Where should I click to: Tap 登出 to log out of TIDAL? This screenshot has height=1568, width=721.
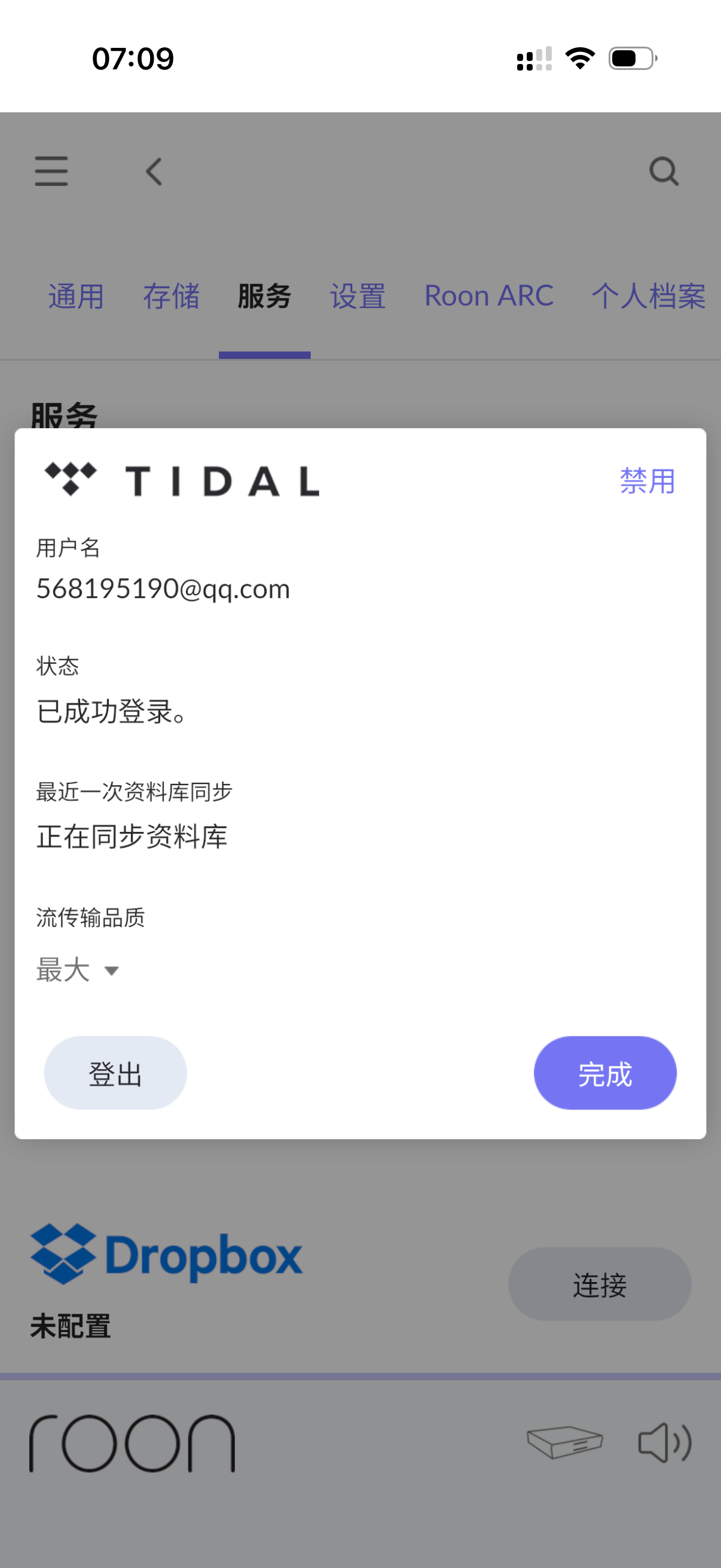[x=115, y=1072]
